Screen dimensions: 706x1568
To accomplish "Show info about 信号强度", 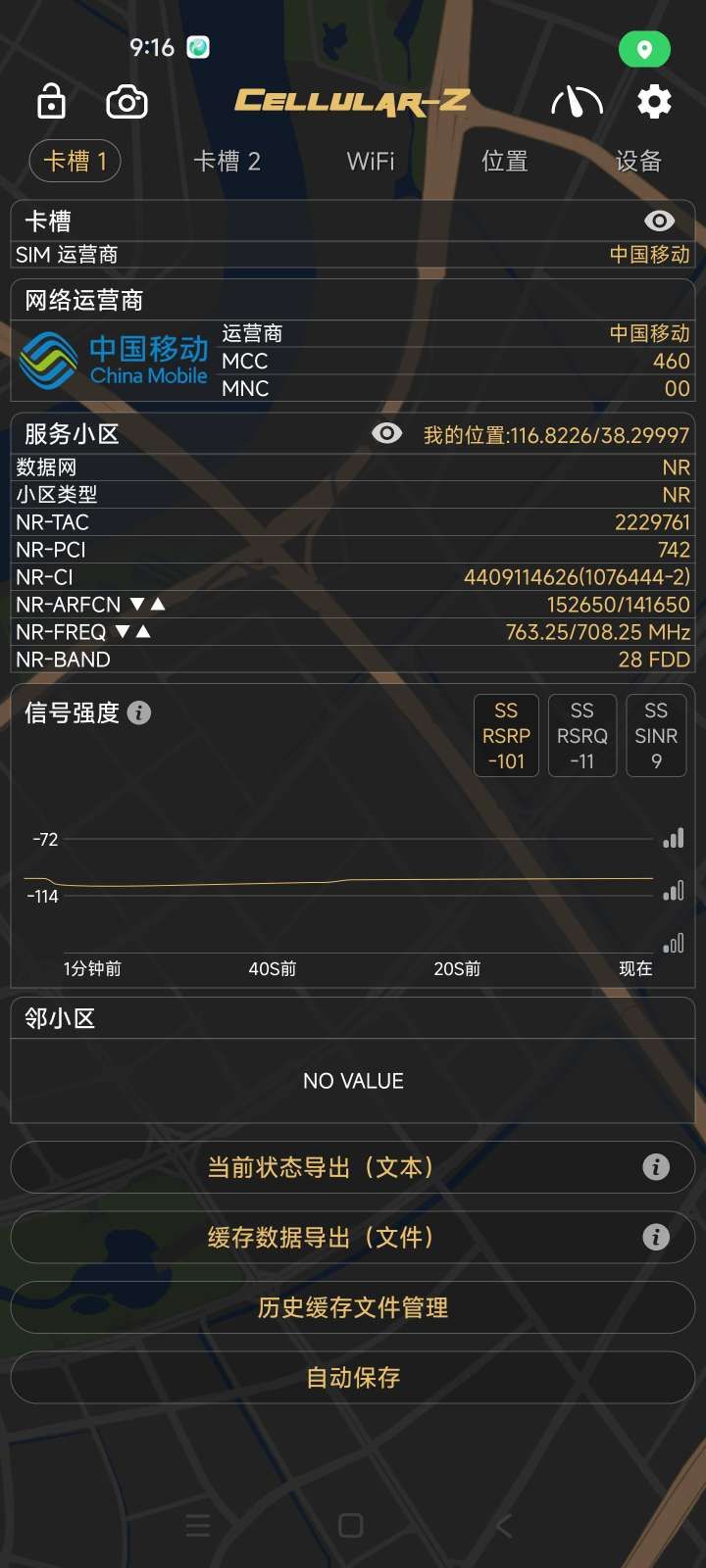I will coord(139,712).
